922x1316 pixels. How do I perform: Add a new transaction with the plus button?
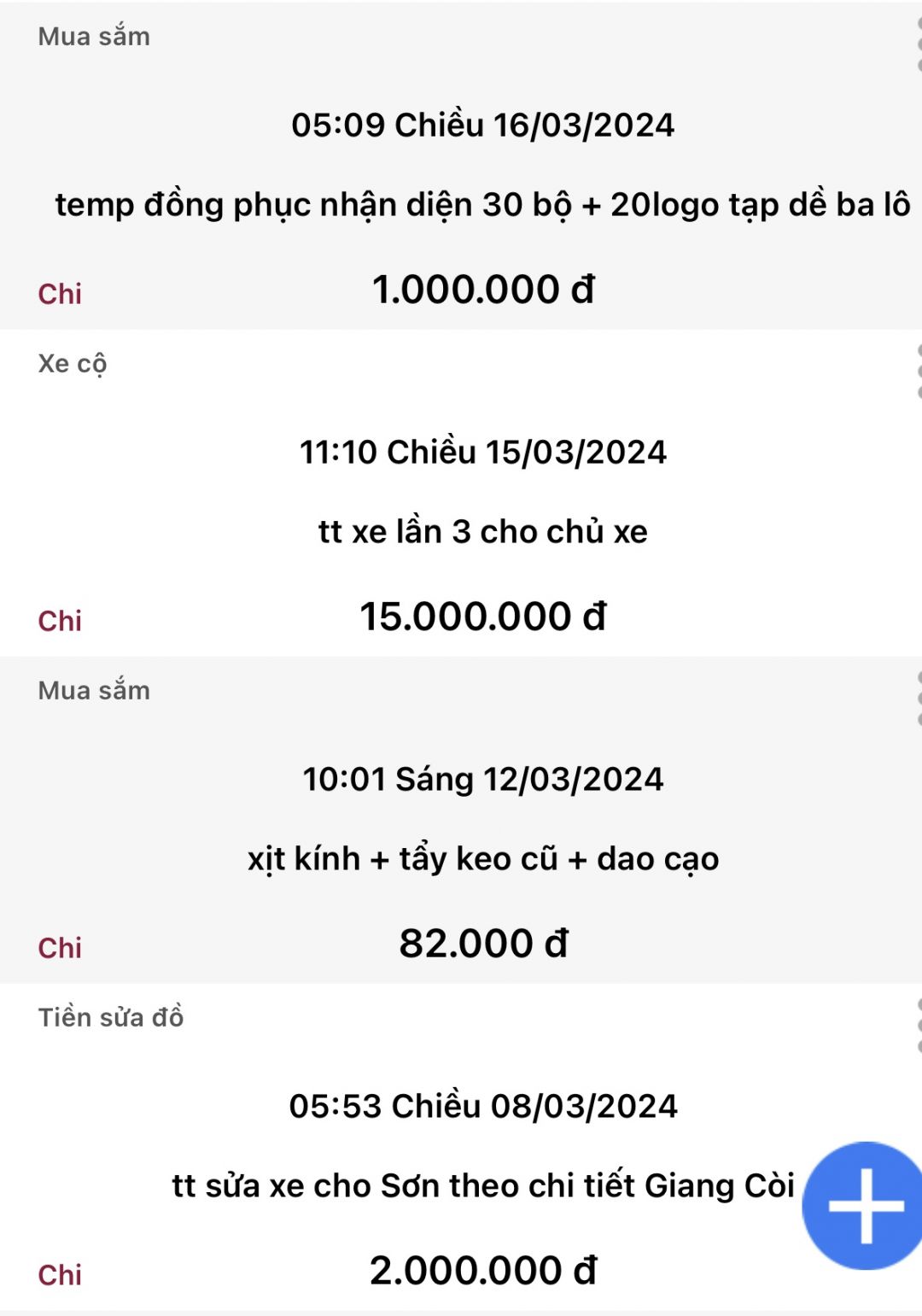(x=864, y=1205)
